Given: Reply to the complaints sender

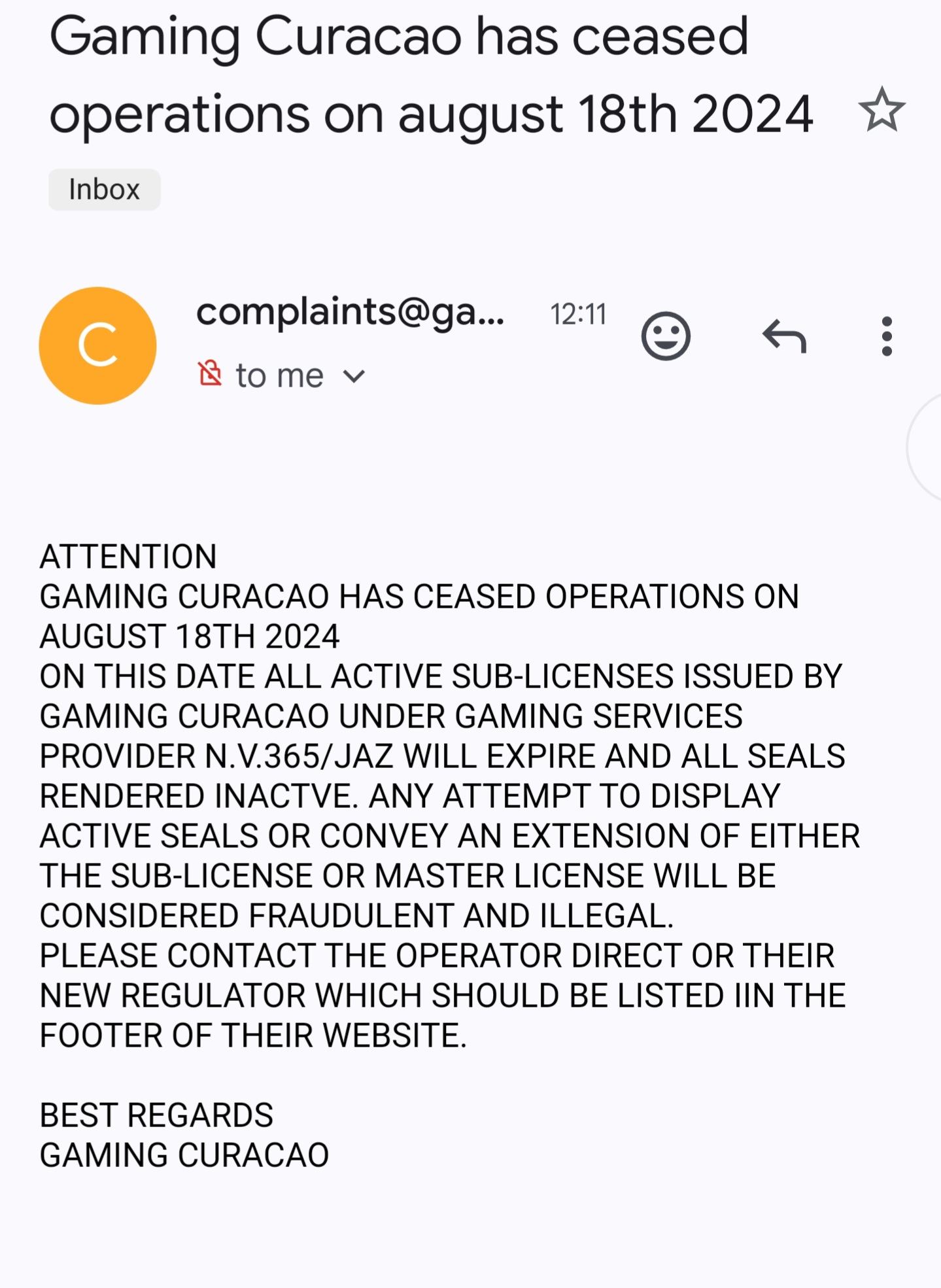Looking at the screenshot, I should 784,336.
